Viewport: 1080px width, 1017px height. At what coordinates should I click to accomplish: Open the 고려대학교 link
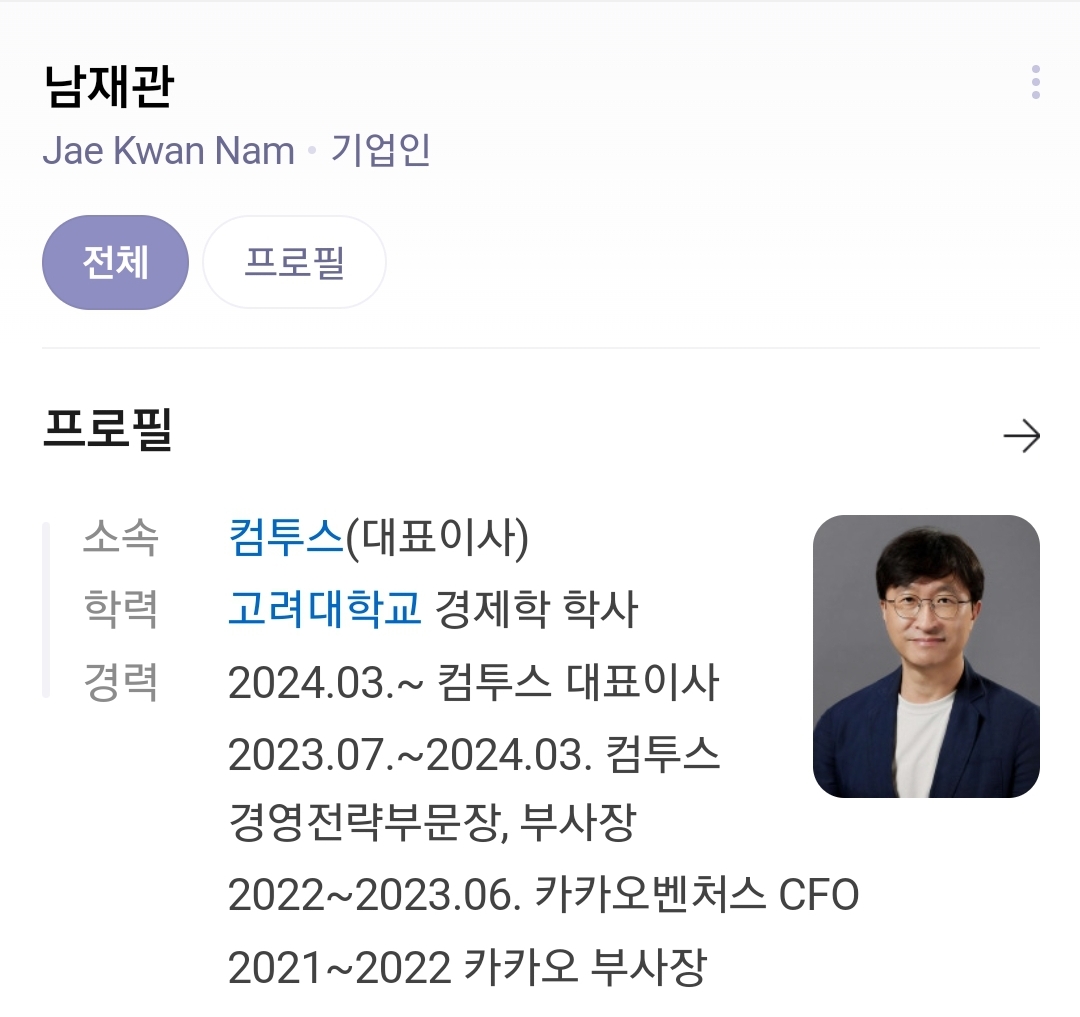coord(325,609)
